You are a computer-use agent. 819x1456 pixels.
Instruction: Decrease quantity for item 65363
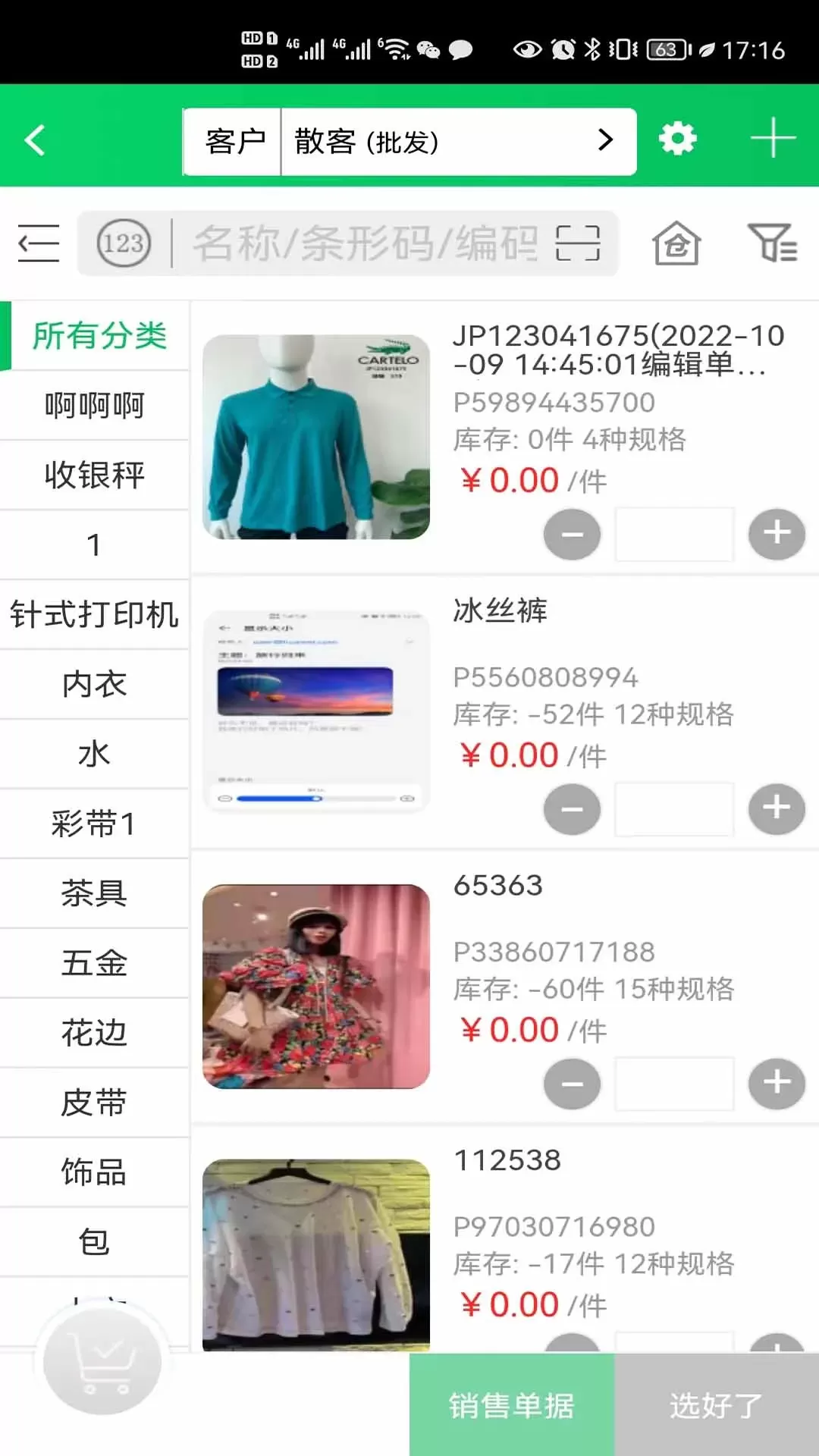pyautogui.click(x=573, y=1083)
